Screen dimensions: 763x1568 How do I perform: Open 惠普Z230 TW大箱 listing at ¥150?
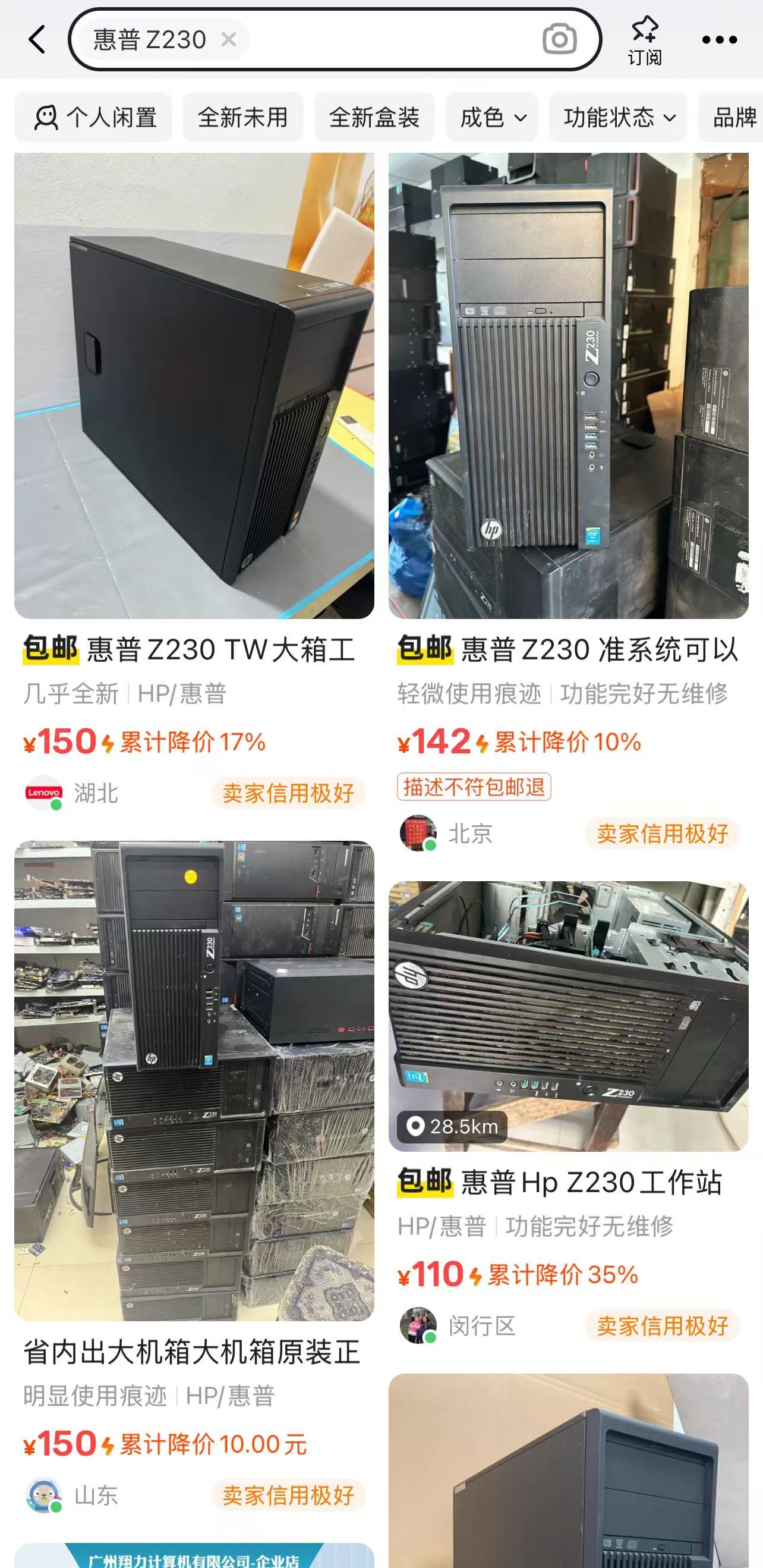[194, 649]
